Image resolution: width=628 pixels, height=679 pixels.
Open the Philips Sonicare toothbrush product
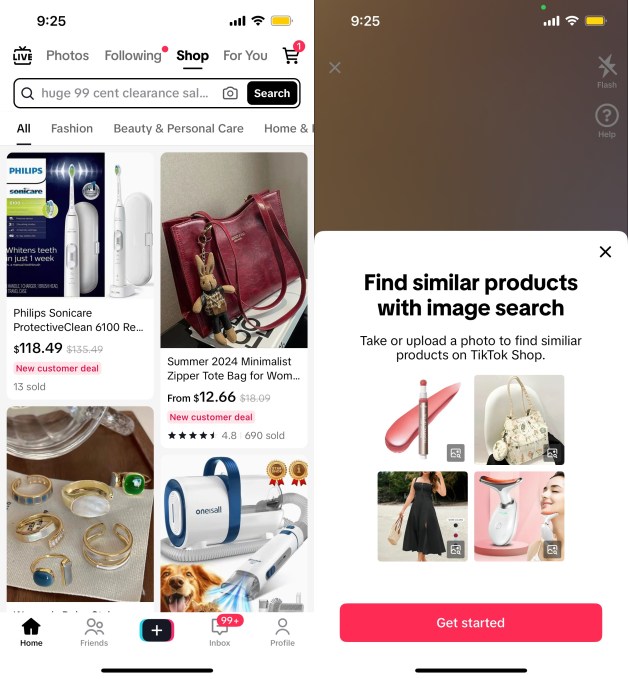[81, 270]
